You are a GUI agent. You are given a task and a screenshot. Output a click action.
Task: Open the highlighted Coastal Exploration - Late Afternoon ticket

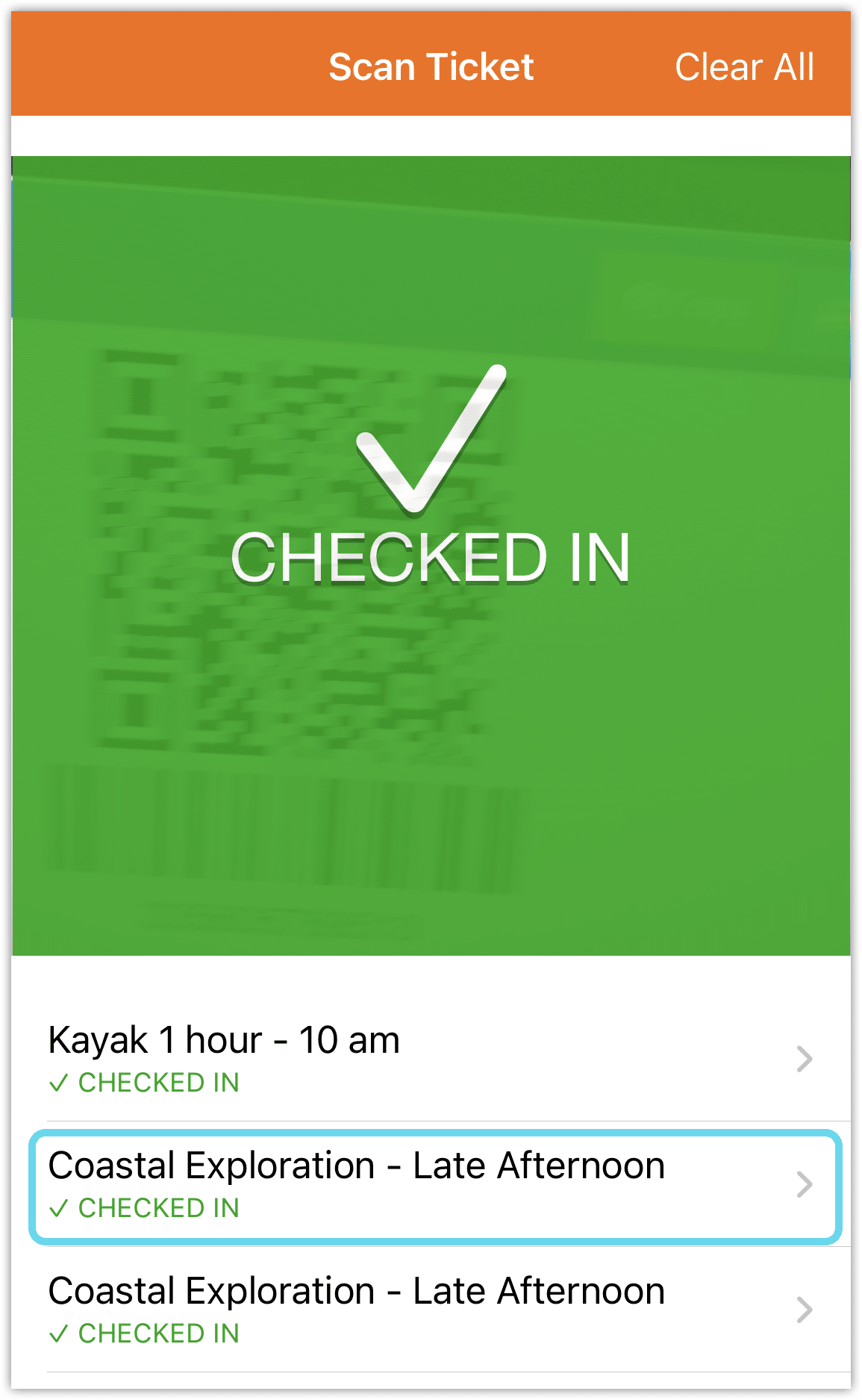435,1186
